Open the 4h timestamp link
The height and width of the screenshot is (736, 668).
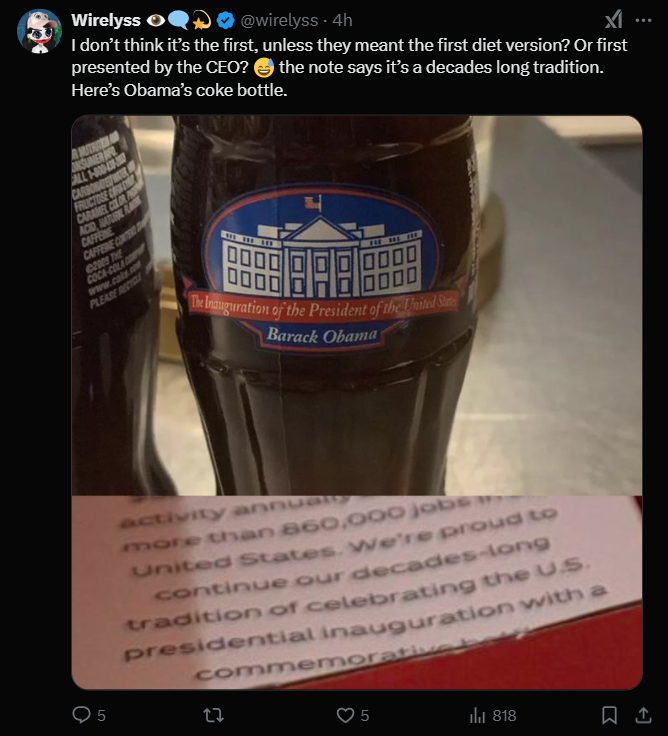pyautogui.click(x=342, y=20)
